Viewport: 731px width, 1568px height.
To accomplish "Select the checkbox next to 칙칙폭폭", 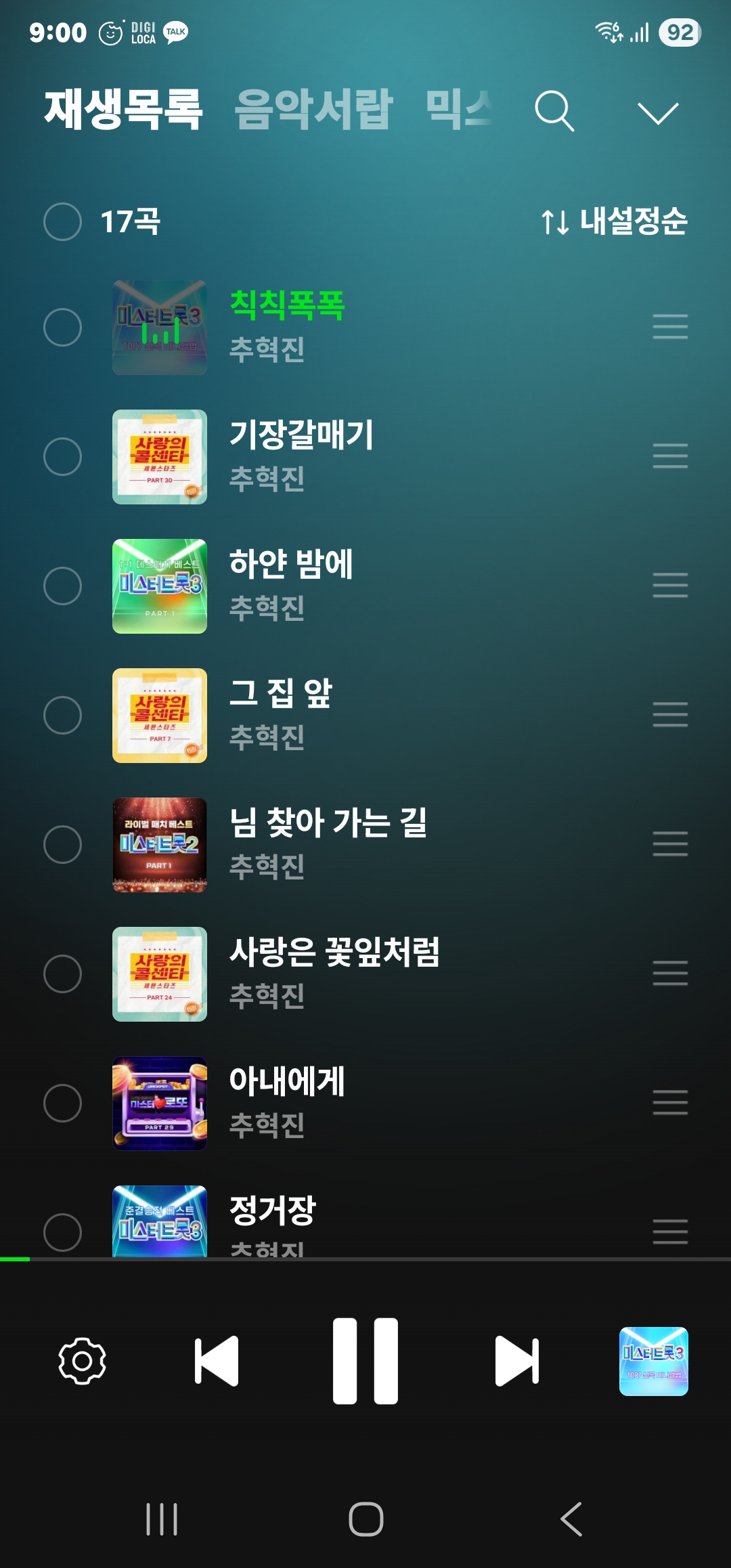I will tap(62, 328).
